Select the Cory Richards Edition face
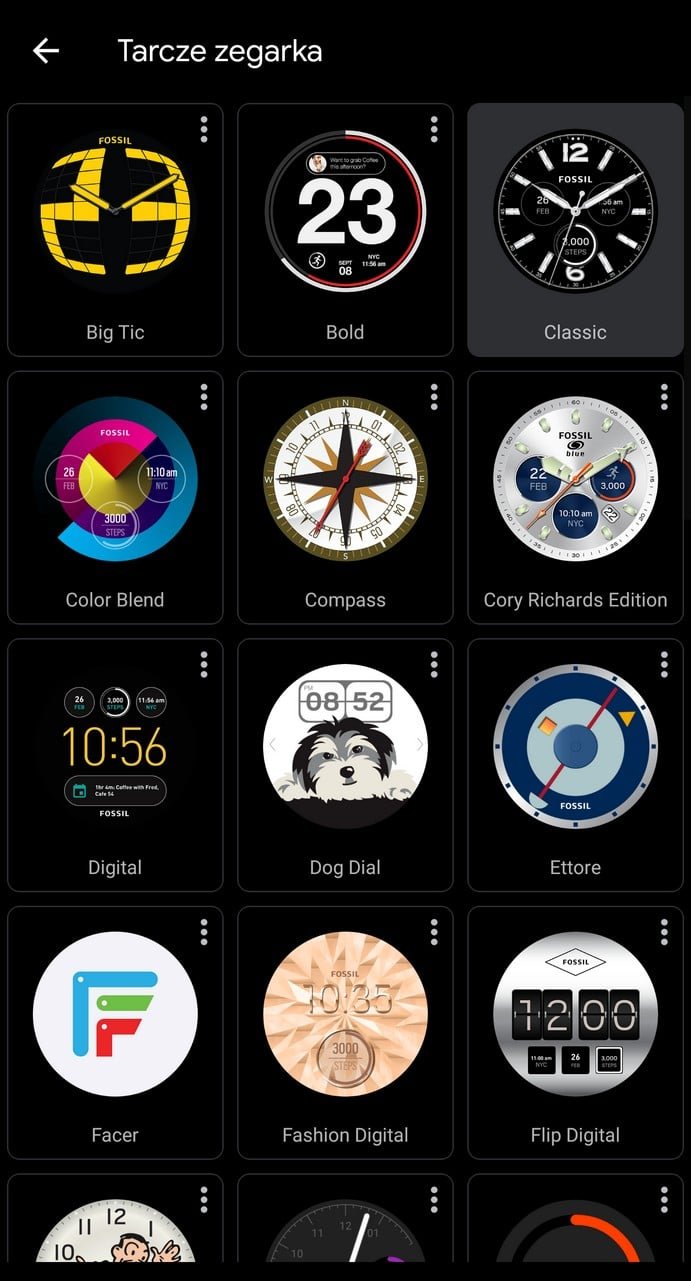The image size is (691, 1281). 575,480
